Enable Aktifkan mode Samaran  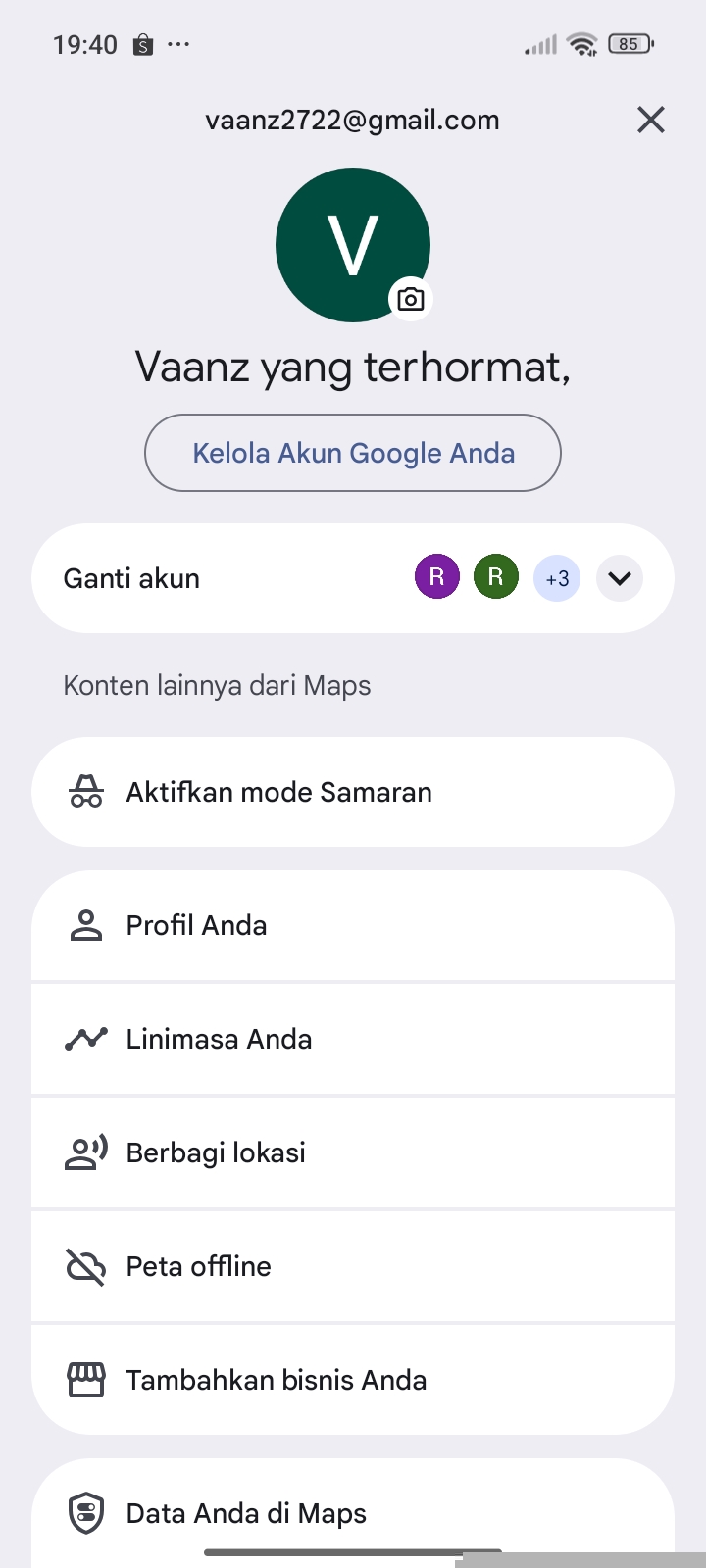coord(353,792)
